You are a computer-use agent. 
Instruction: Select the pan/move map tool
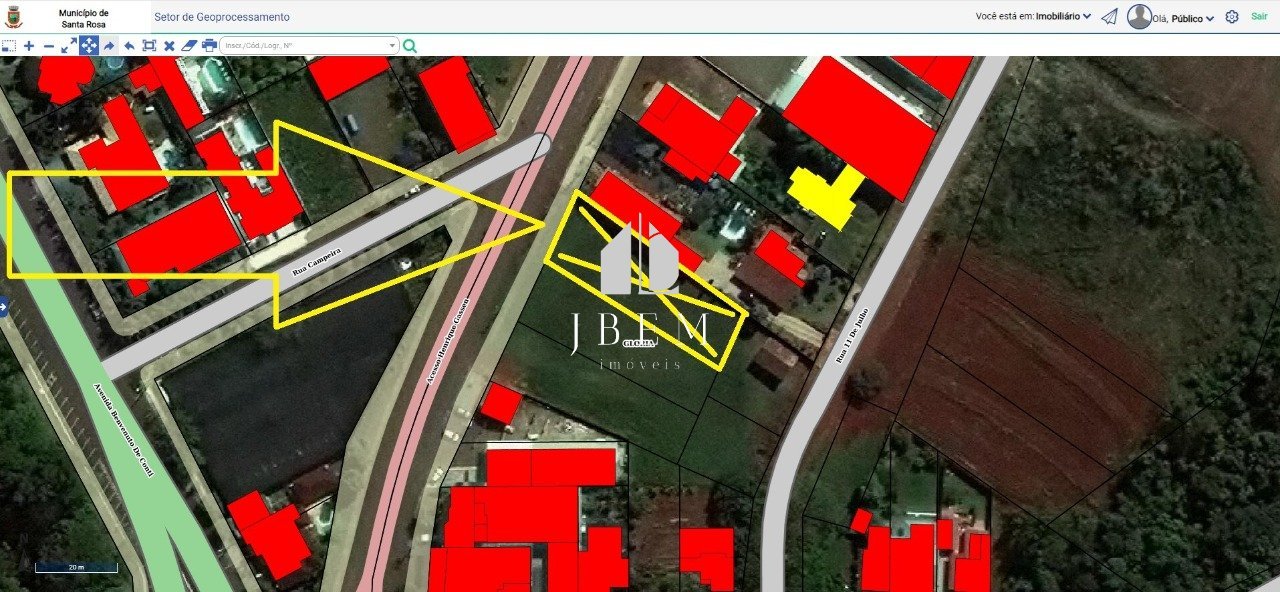point(88,46)
